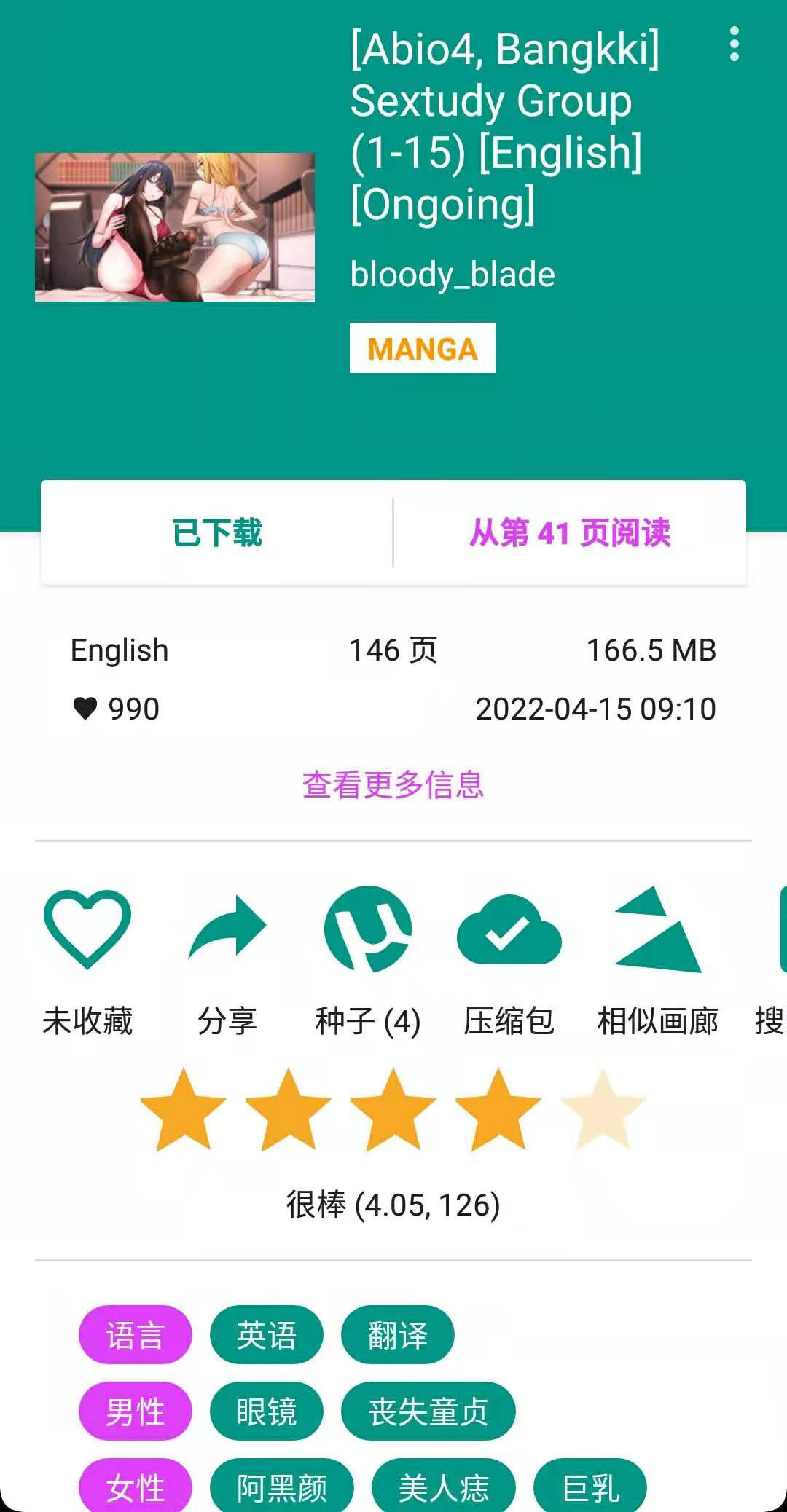Select the 英语 language tag
787x1512 pixels.
point(267,1334)
